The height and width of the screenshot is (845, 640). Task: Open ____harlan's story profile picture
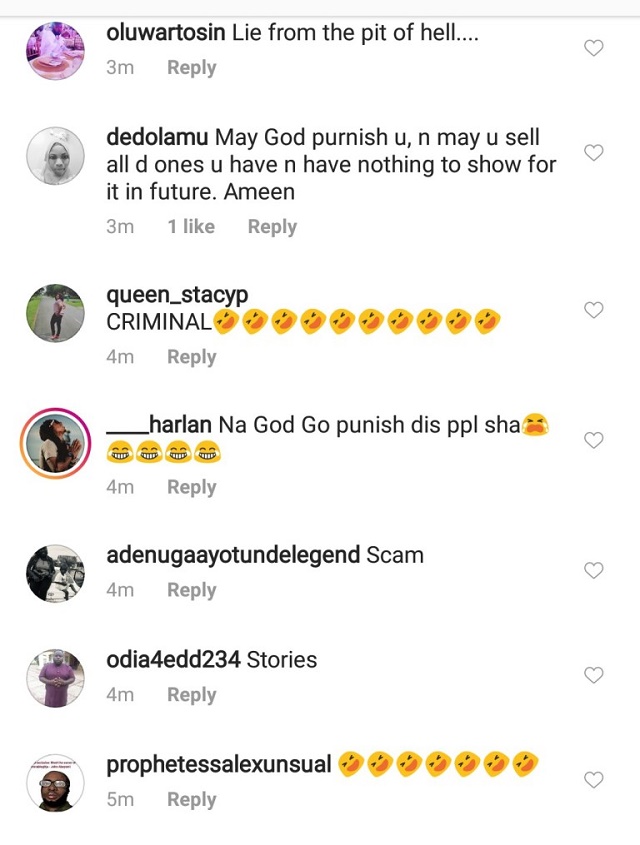(54, 441)
